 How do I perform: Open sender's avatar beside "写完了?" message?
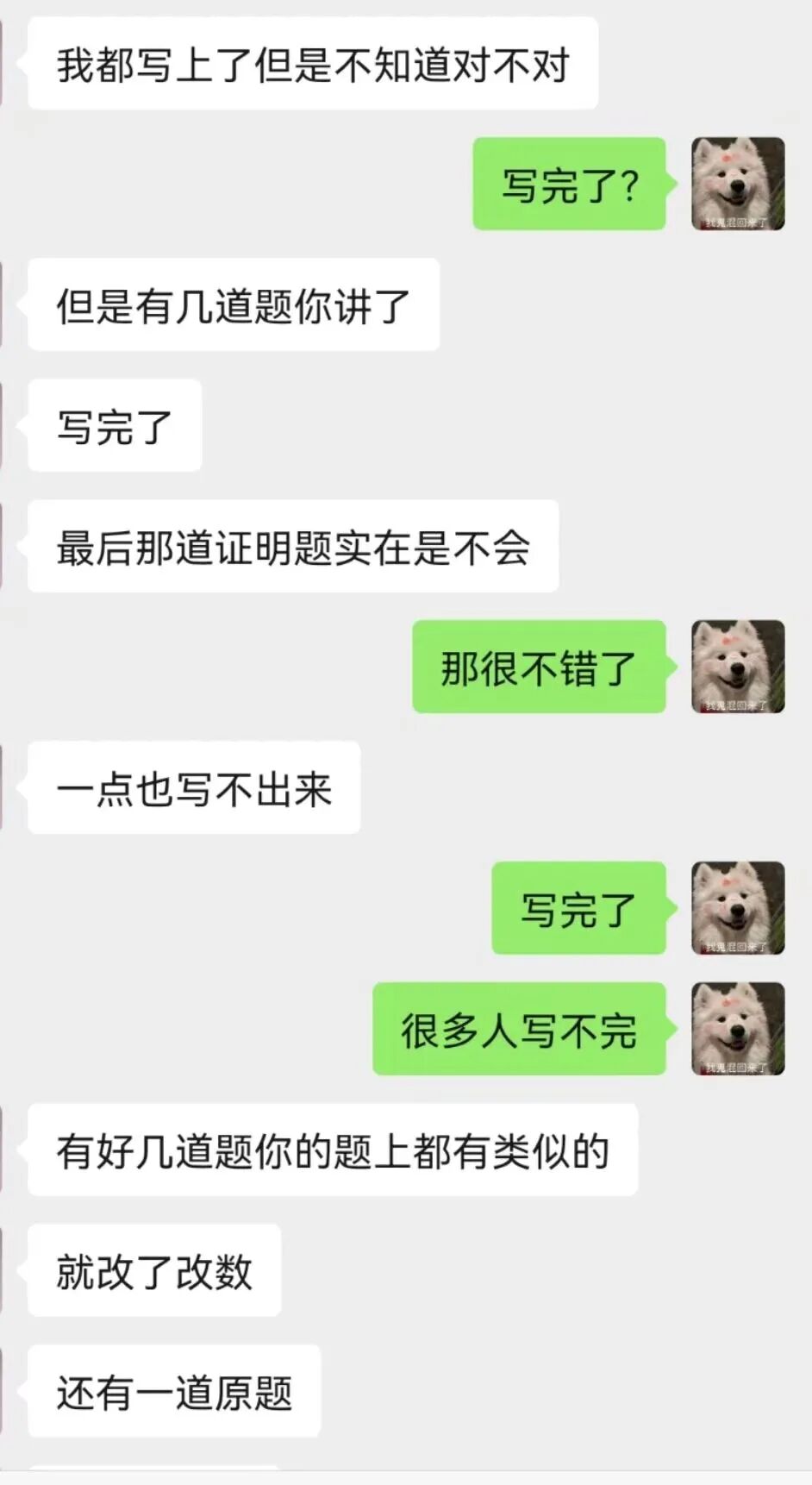tap(738, 184)
